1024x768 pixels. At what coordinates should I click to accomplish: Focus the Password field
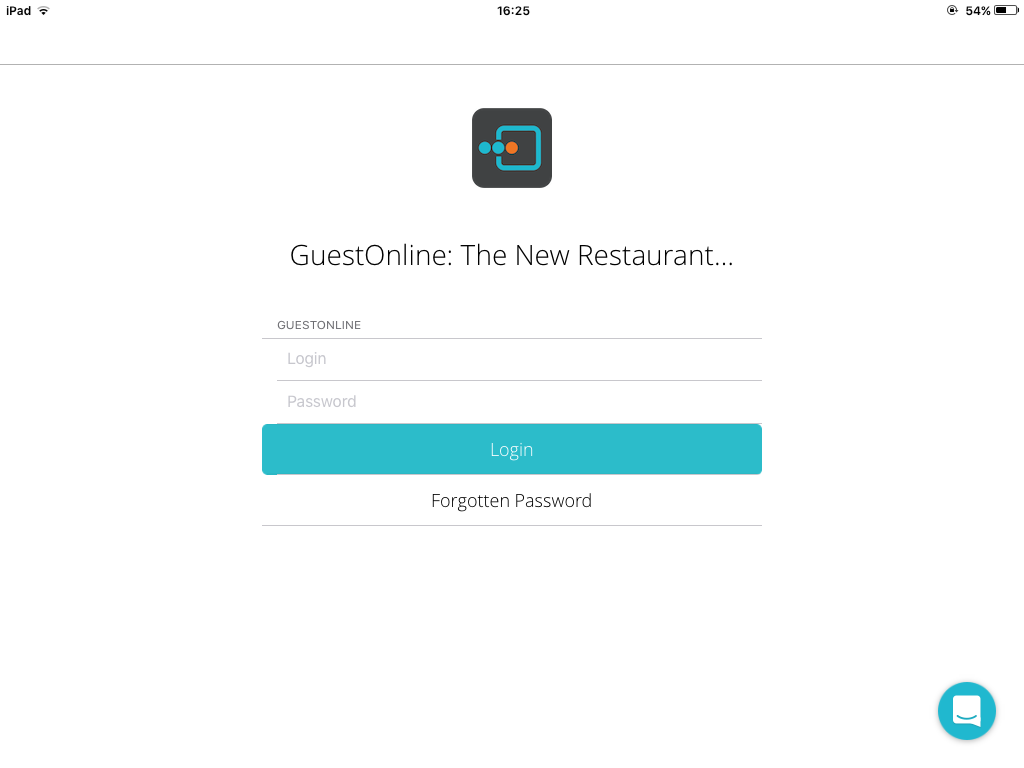[x=518, y=402]
